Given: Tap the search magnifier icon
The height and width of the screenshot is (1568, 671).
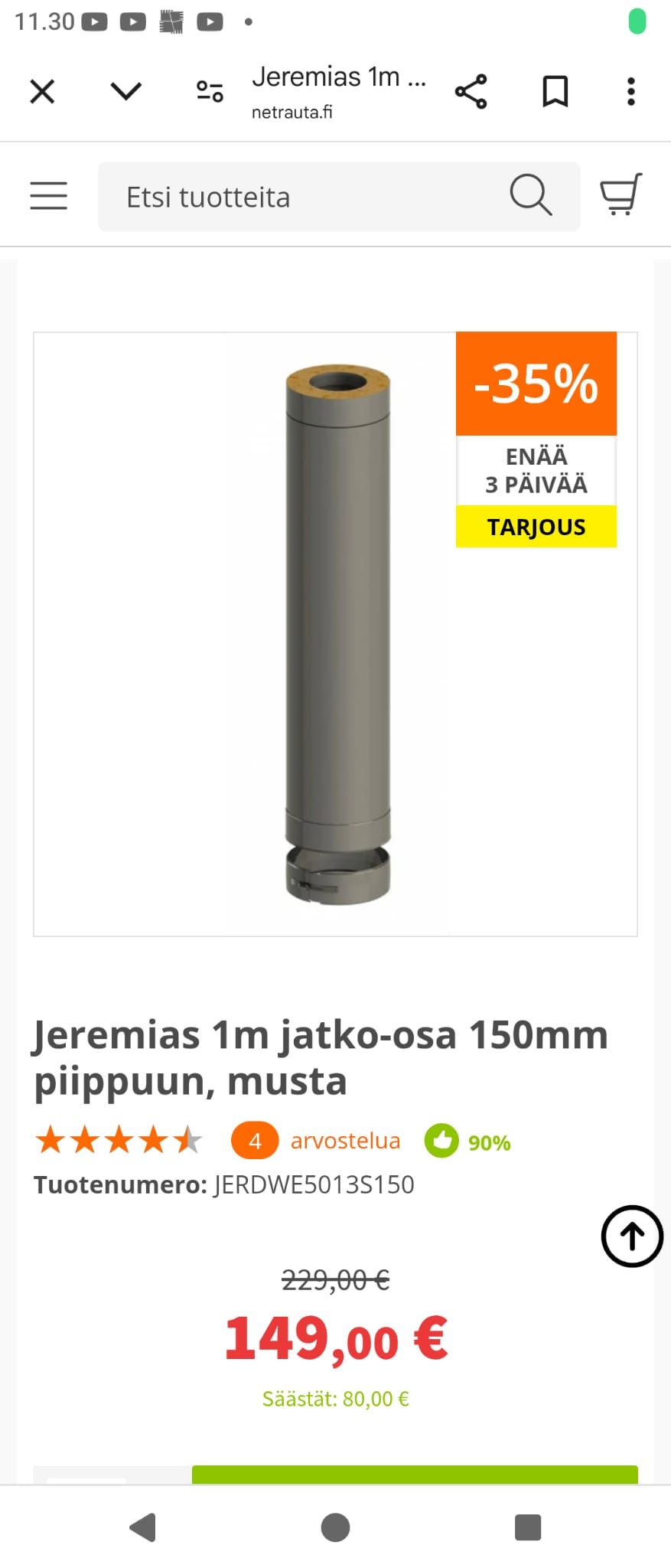Looking at the screenshot, I should click(x=532, y=195).
